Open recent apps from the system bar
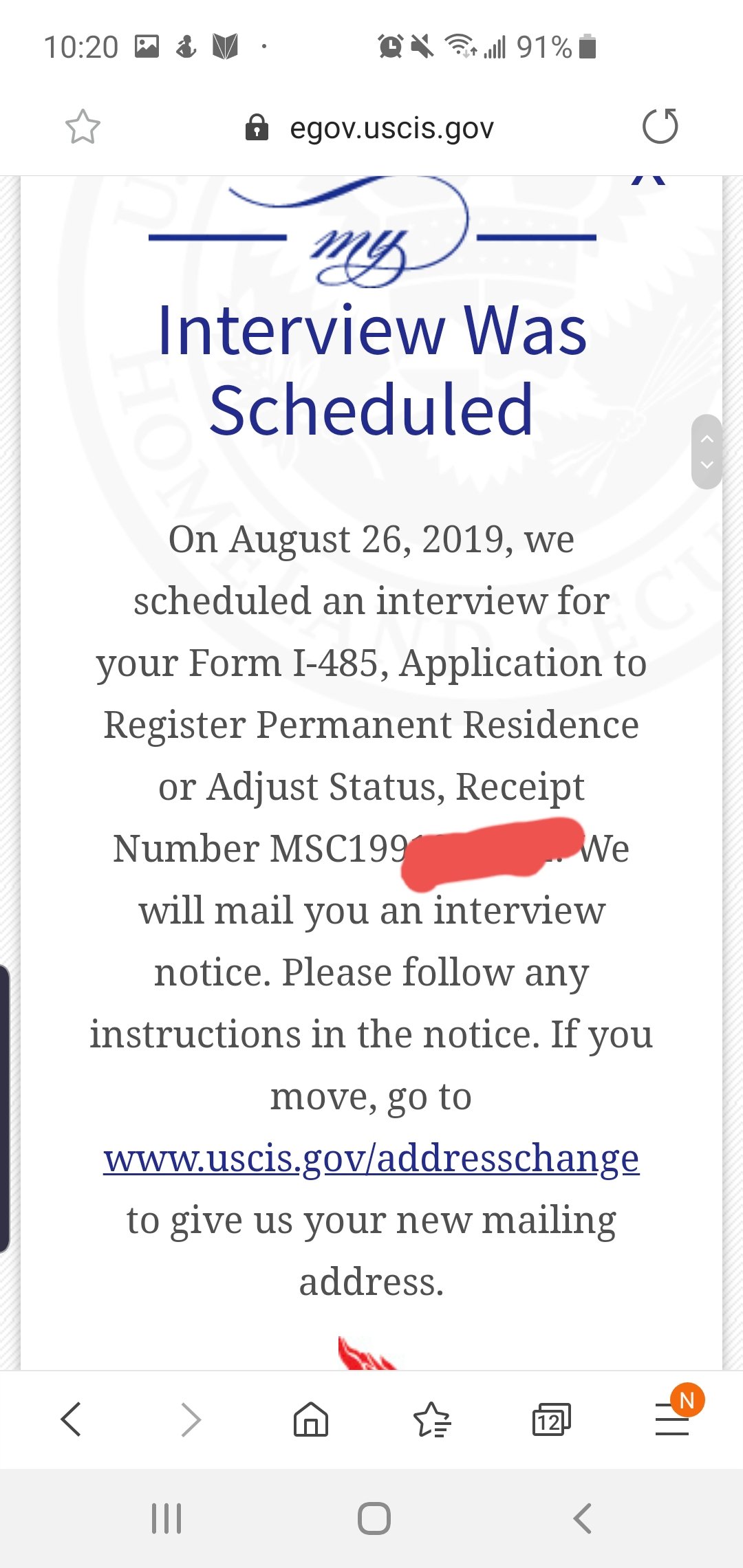743x1568 pixels. point(166,1518)
